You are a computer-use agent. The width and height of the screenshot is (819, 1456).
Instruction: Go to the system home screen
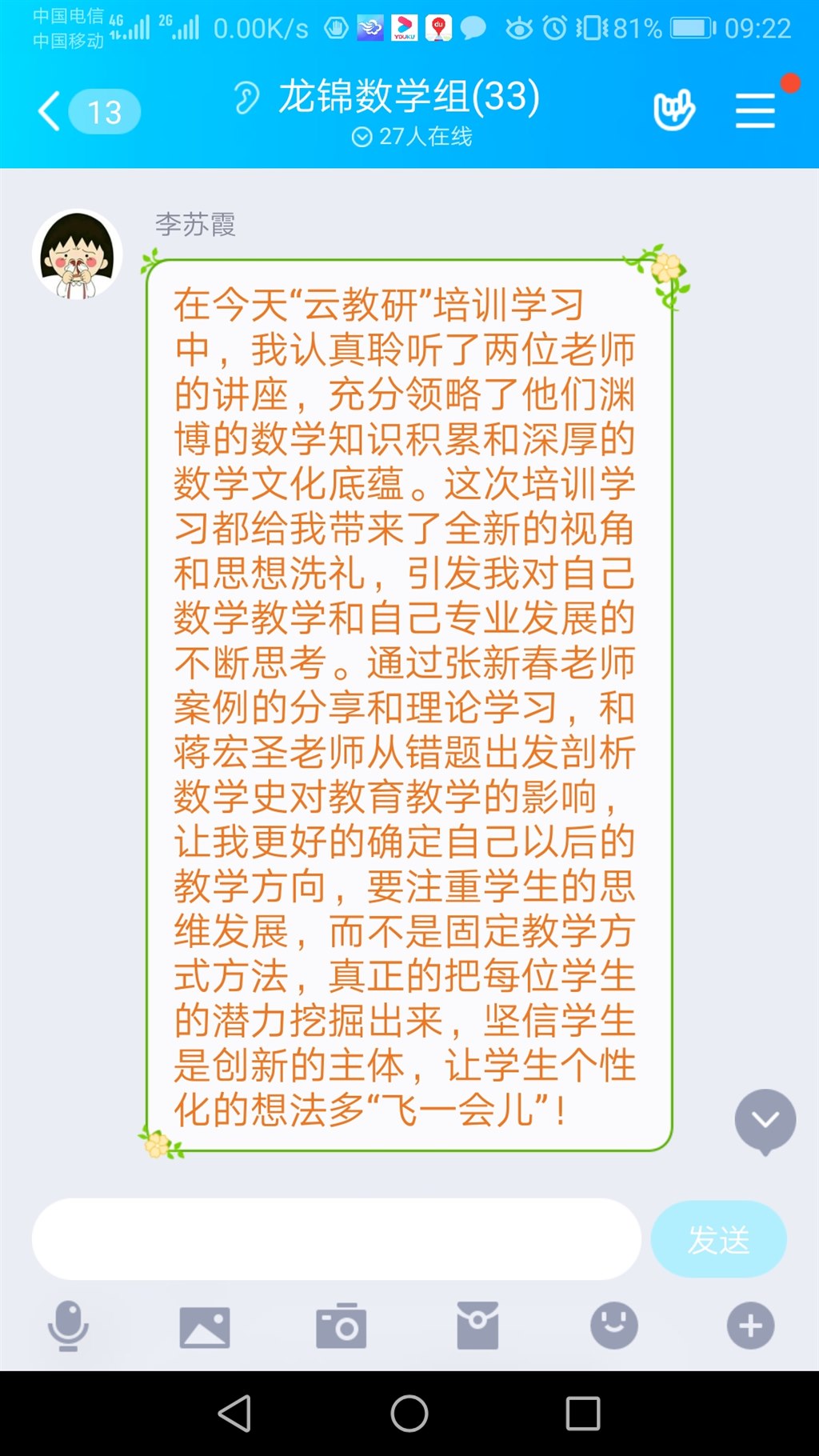[409, 1414]
